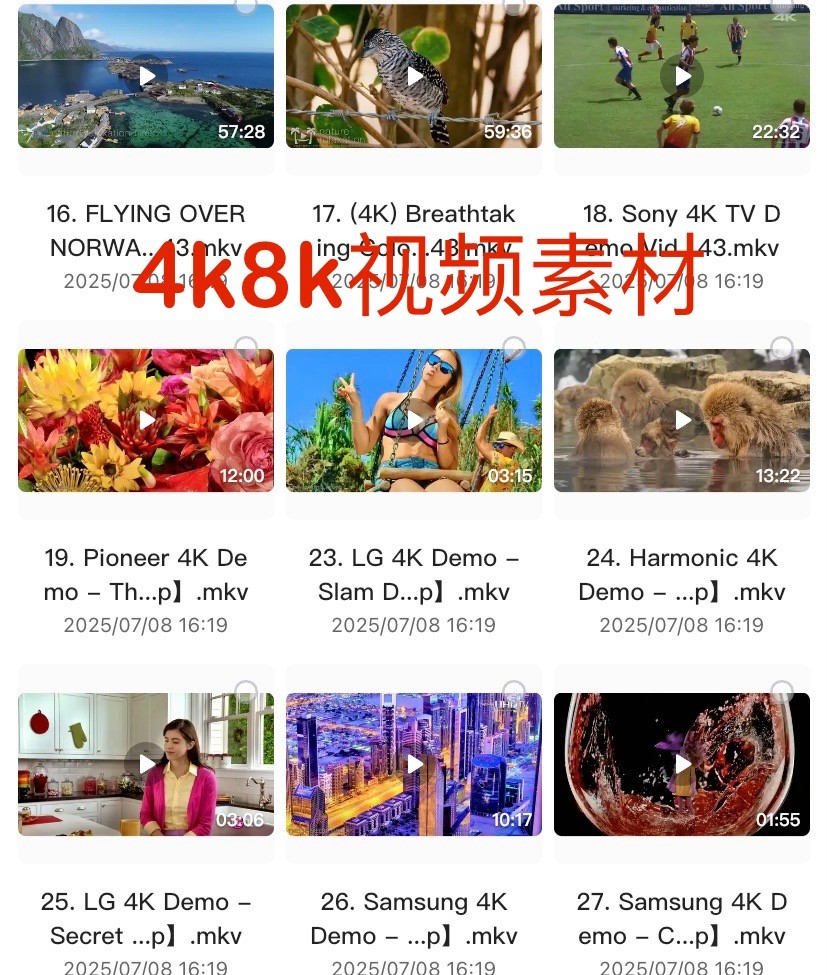Play video 24 Harmonic 4K Demo
This screenshot has height=975, width=827.
682,420
